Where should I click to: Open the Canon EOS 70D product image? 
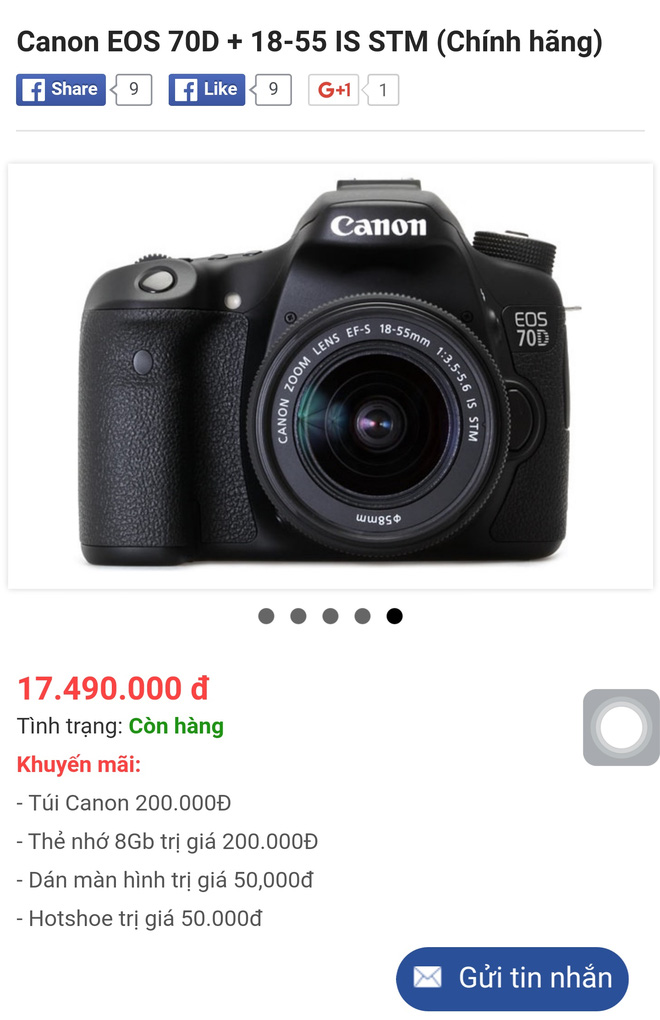330,375
